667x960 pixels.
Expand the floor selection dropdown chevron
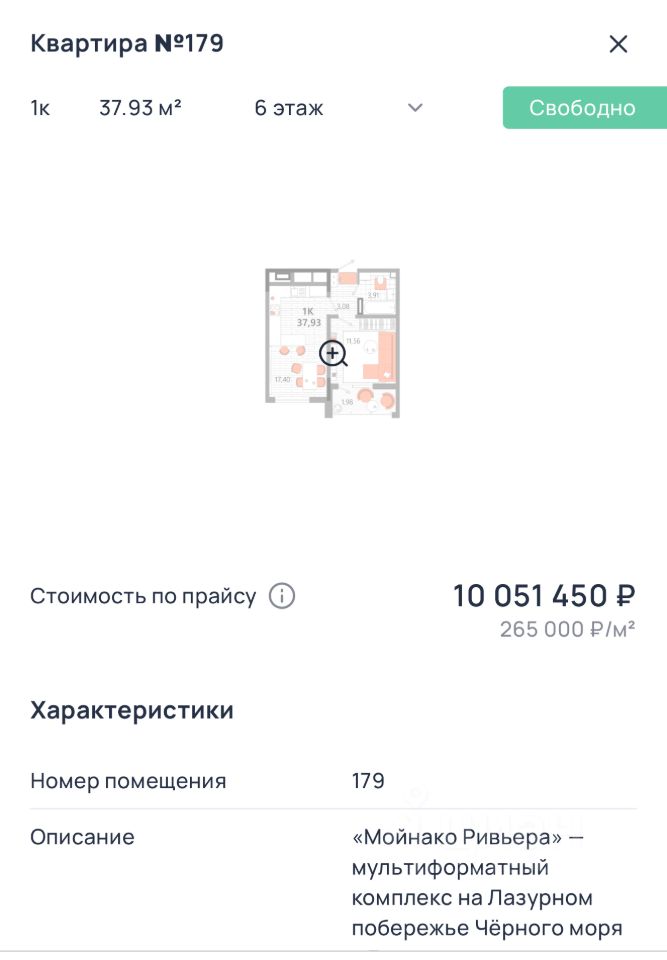(x=415, y=108)
